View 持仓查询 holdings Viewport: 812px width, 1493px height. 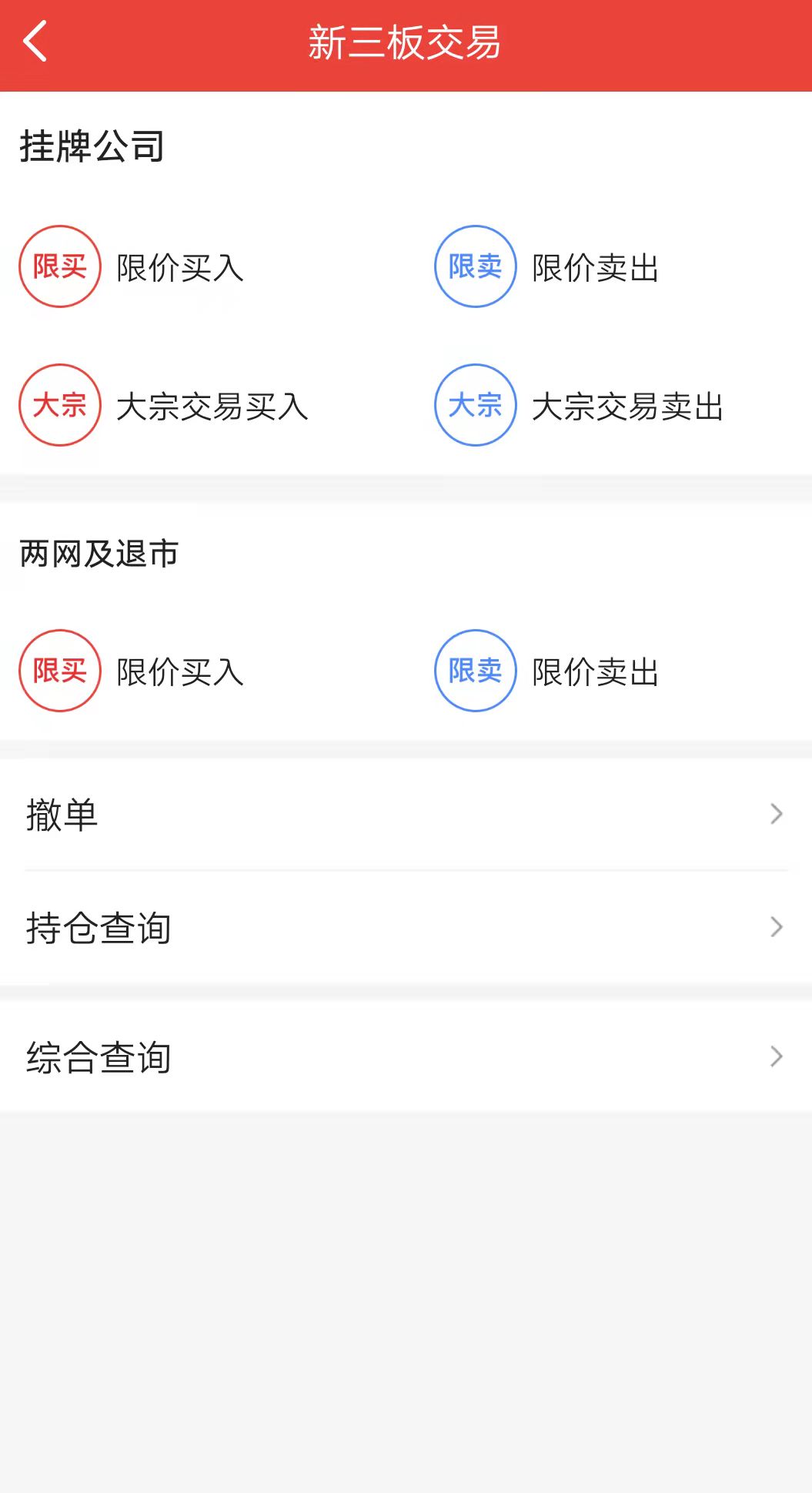(x=406, y=928)
